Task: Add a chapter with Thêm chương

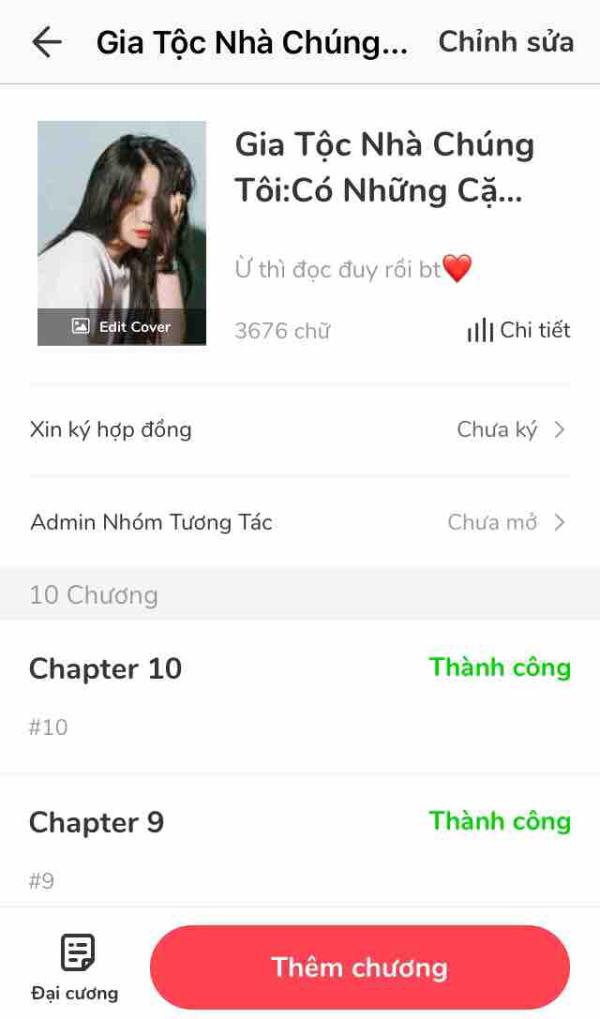Action: tap(359, 967)
